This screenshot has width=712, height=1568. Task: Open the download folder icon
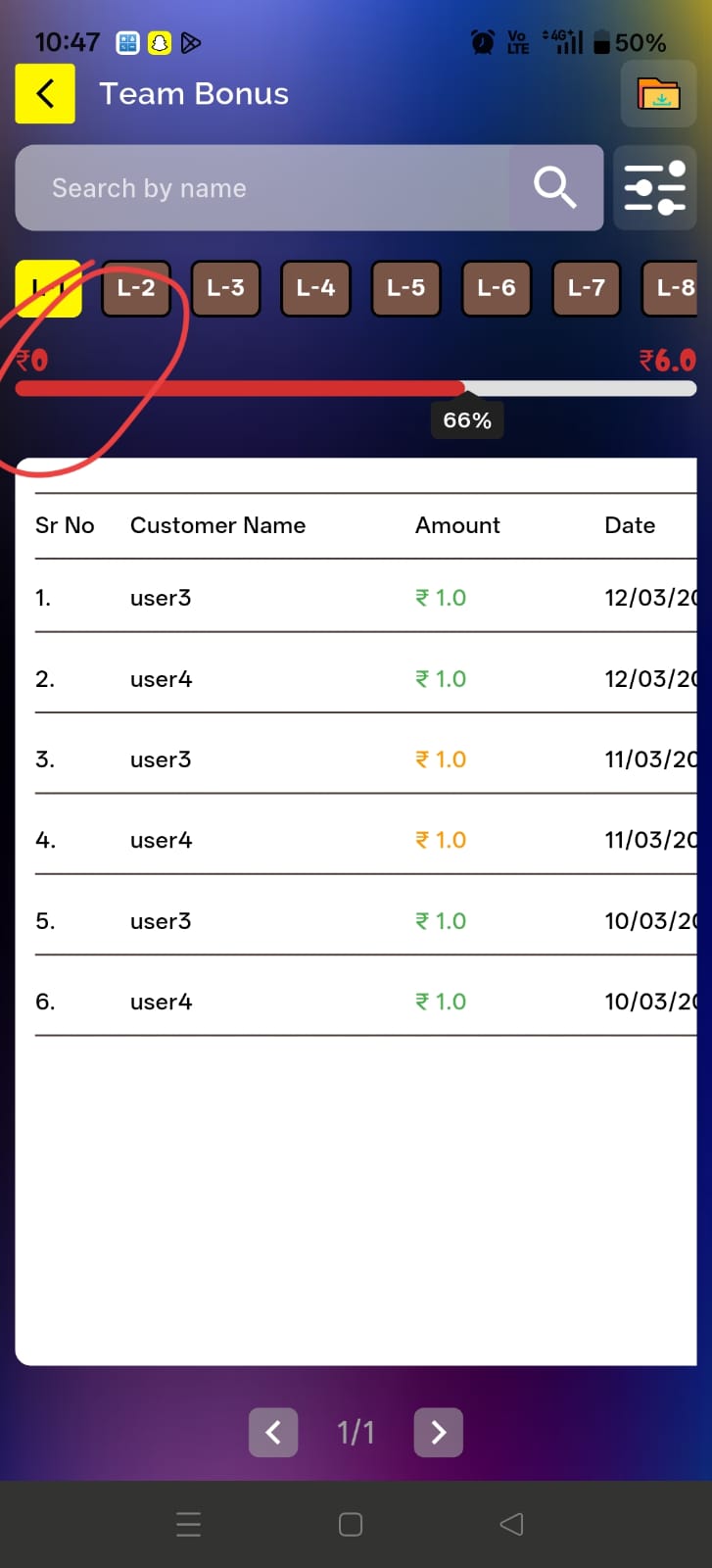pos(658,94)
